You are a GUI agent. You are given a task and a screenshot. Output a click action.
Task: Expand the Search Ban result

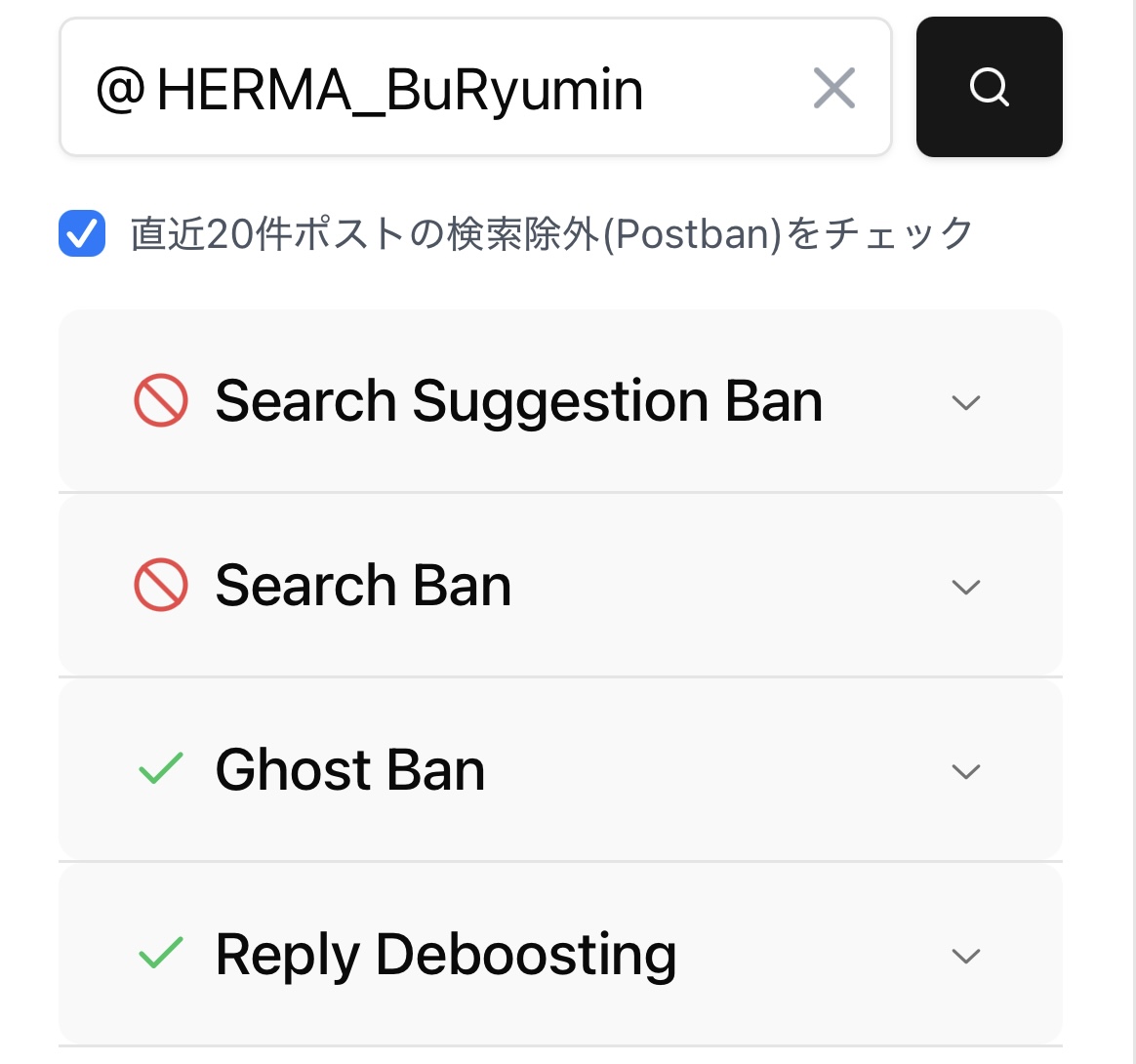coord(964,587)
